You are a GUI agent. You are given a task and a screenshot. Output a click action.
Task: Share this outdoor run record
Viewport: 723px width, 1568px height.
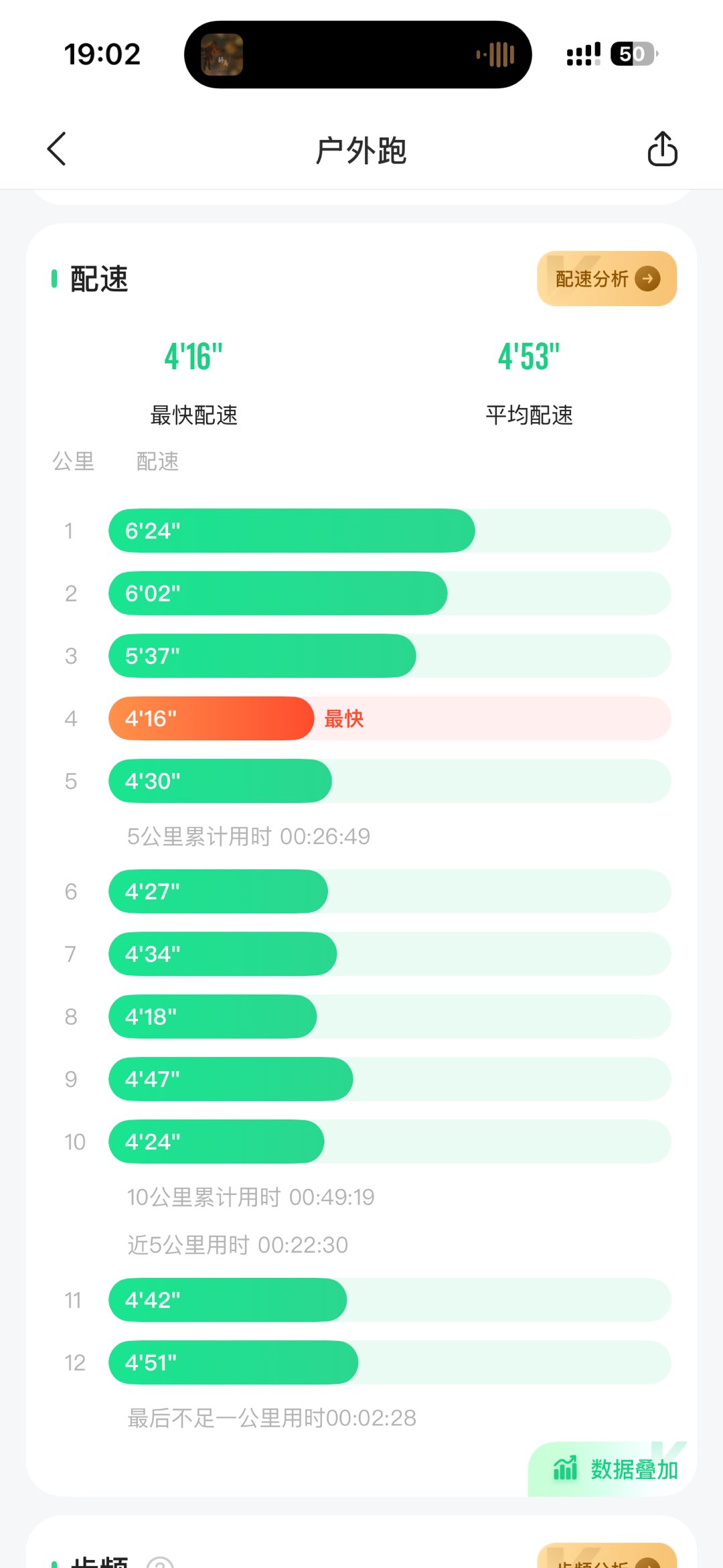click(x=662, y=149)
